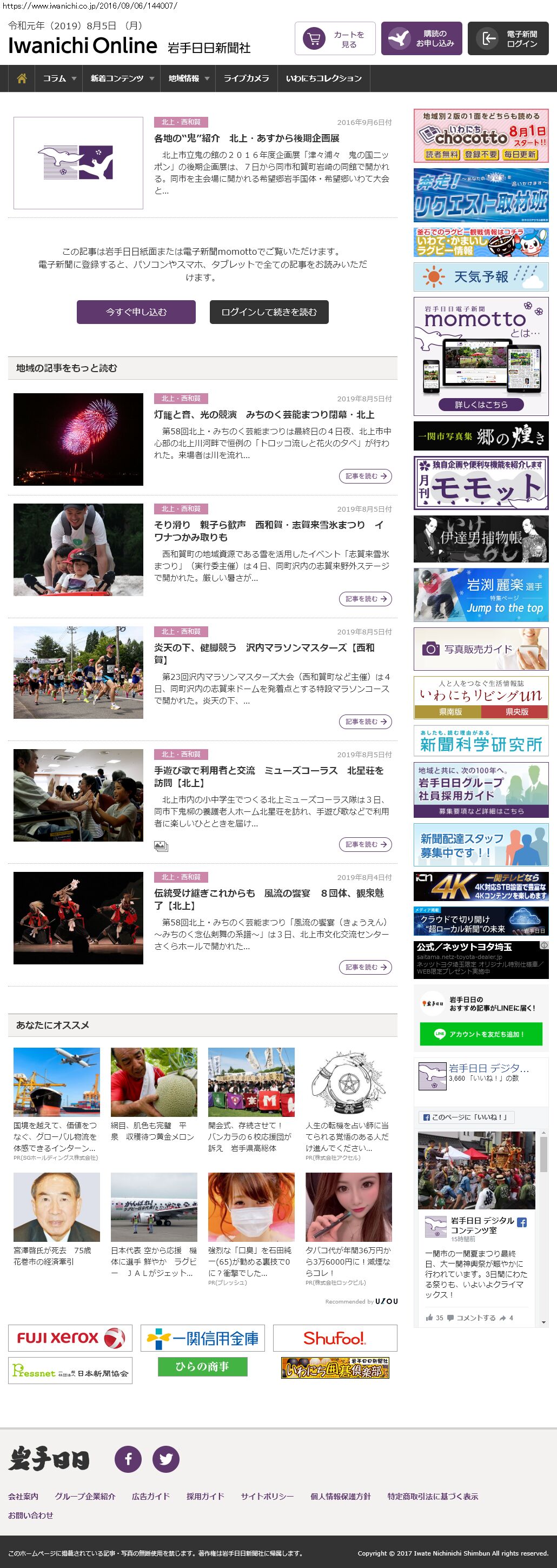Open 記事を読む for 志賀来雪氷まつり article
The image size is (557, 1568).
tap(364, 599)
